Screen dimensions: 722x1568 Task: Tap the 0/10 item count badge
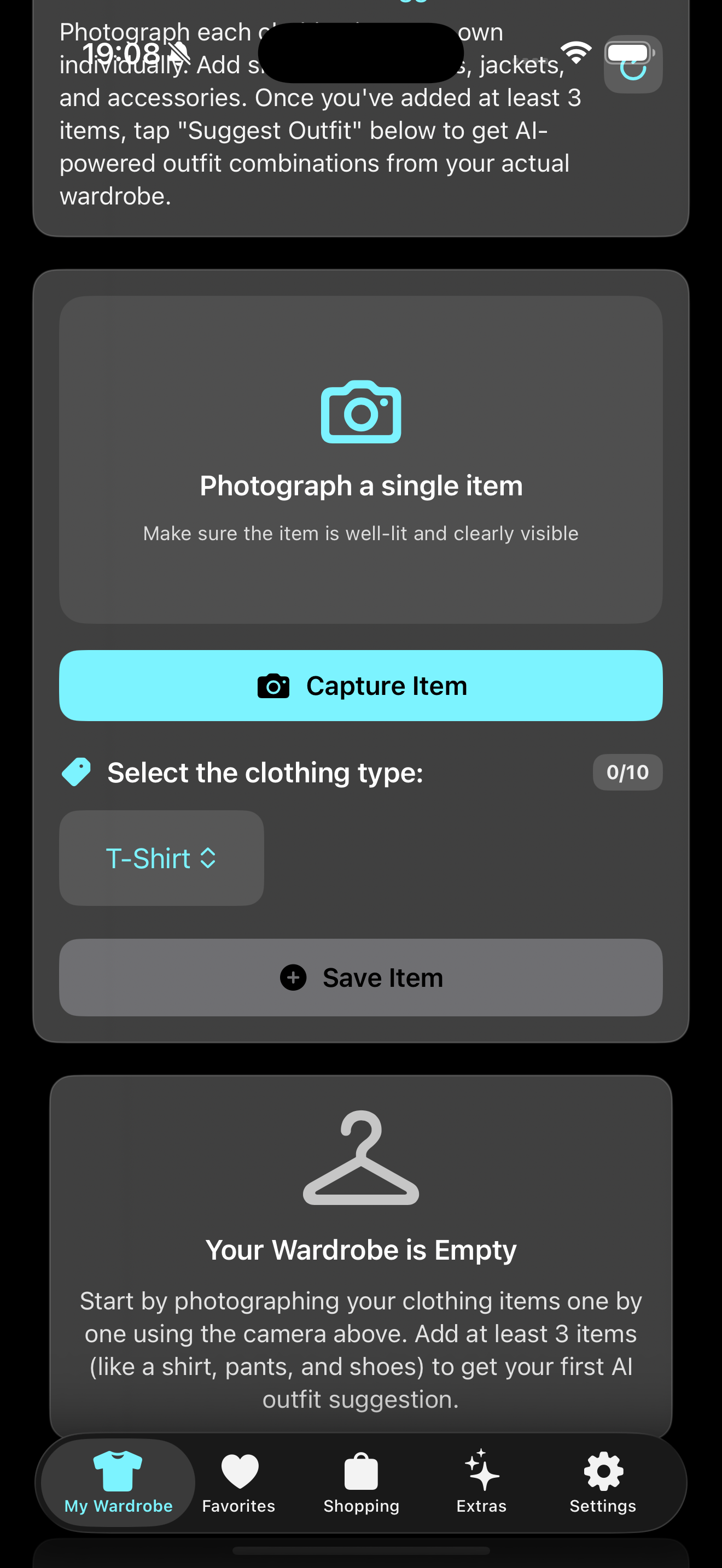[x=627, y=771]
